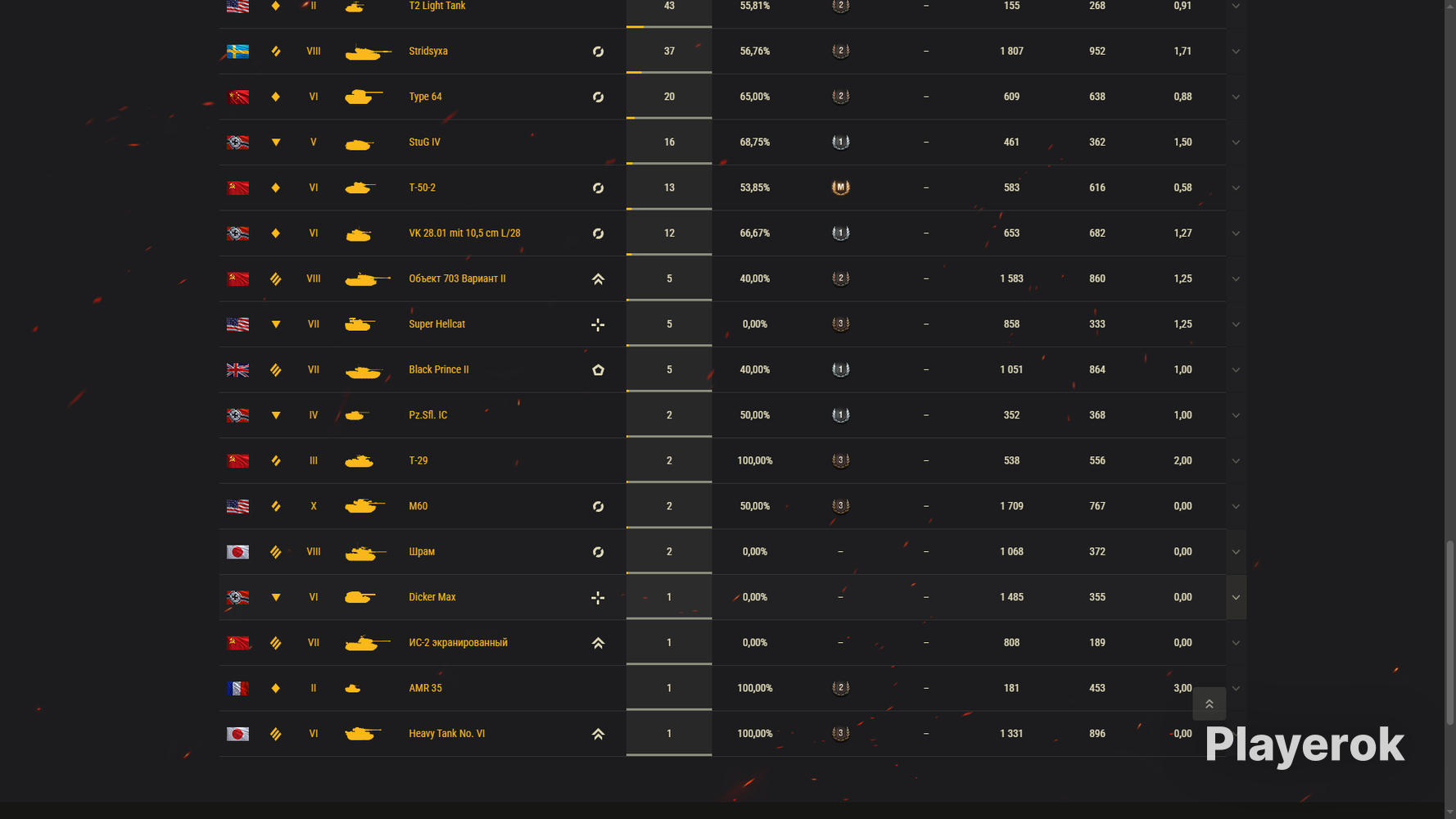Expand the Шрам row chevron

click(1236, 552)
